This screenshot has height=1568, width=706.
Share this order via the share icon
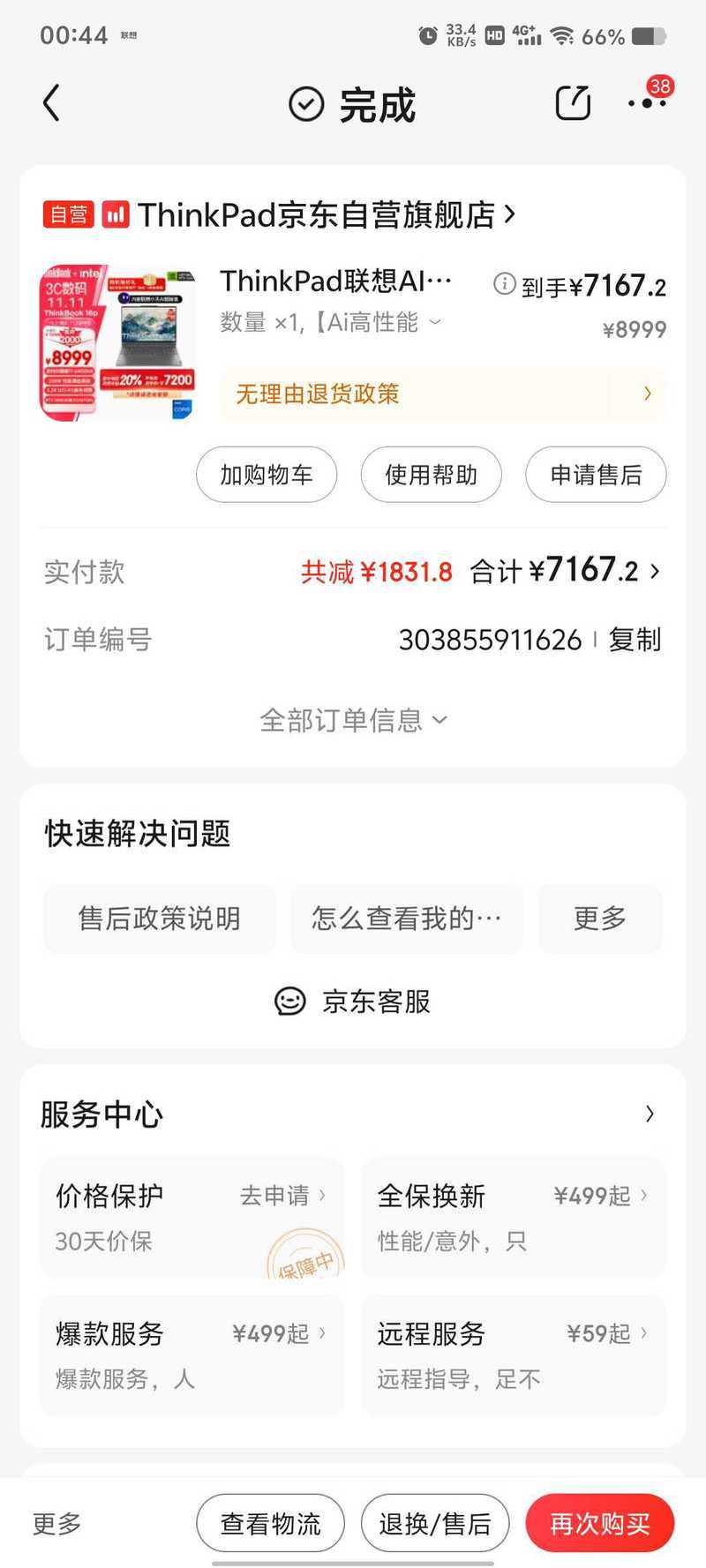(x=572, y=103)
